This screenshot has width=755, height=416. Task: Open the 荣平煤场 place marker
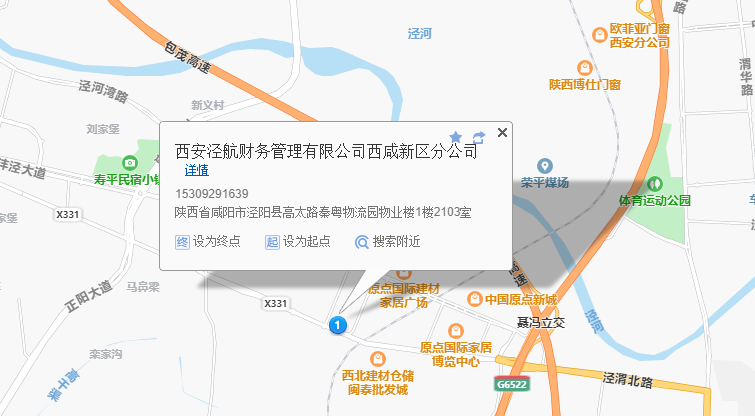(545, 166)
